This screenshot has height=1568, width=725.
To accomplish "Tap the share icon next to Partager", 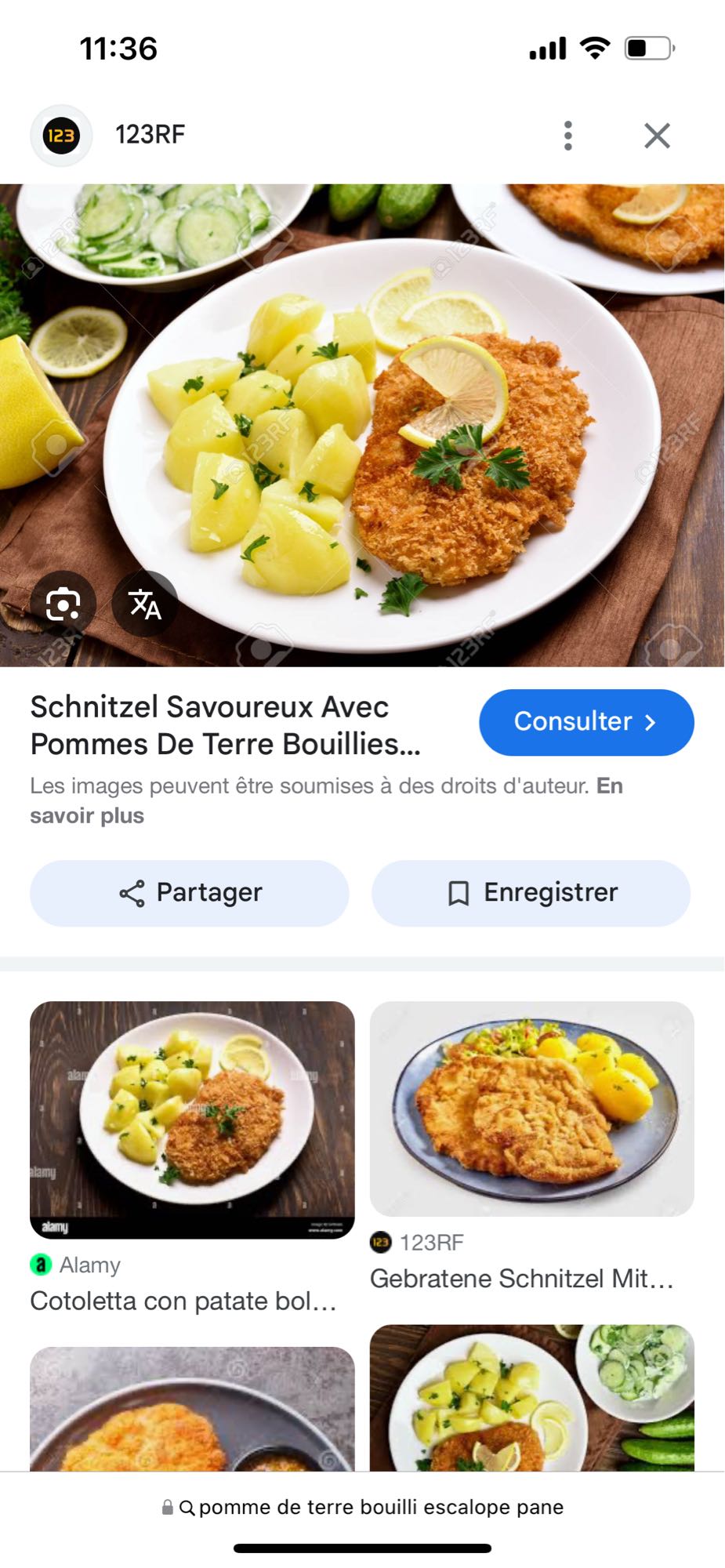I will pyautogui.click(x=132, y=891).
